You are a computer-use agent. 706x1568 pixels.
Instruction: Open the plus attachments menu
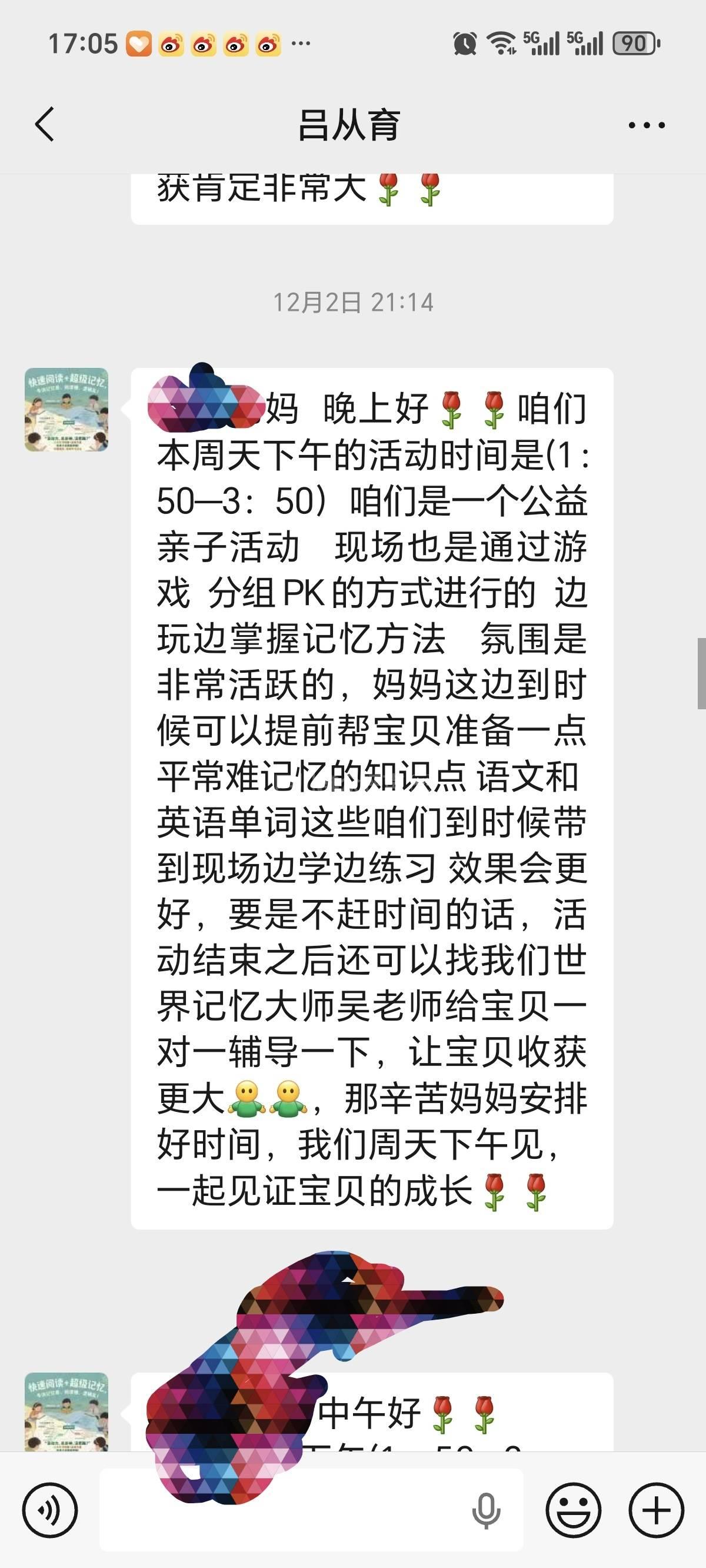656,1510
